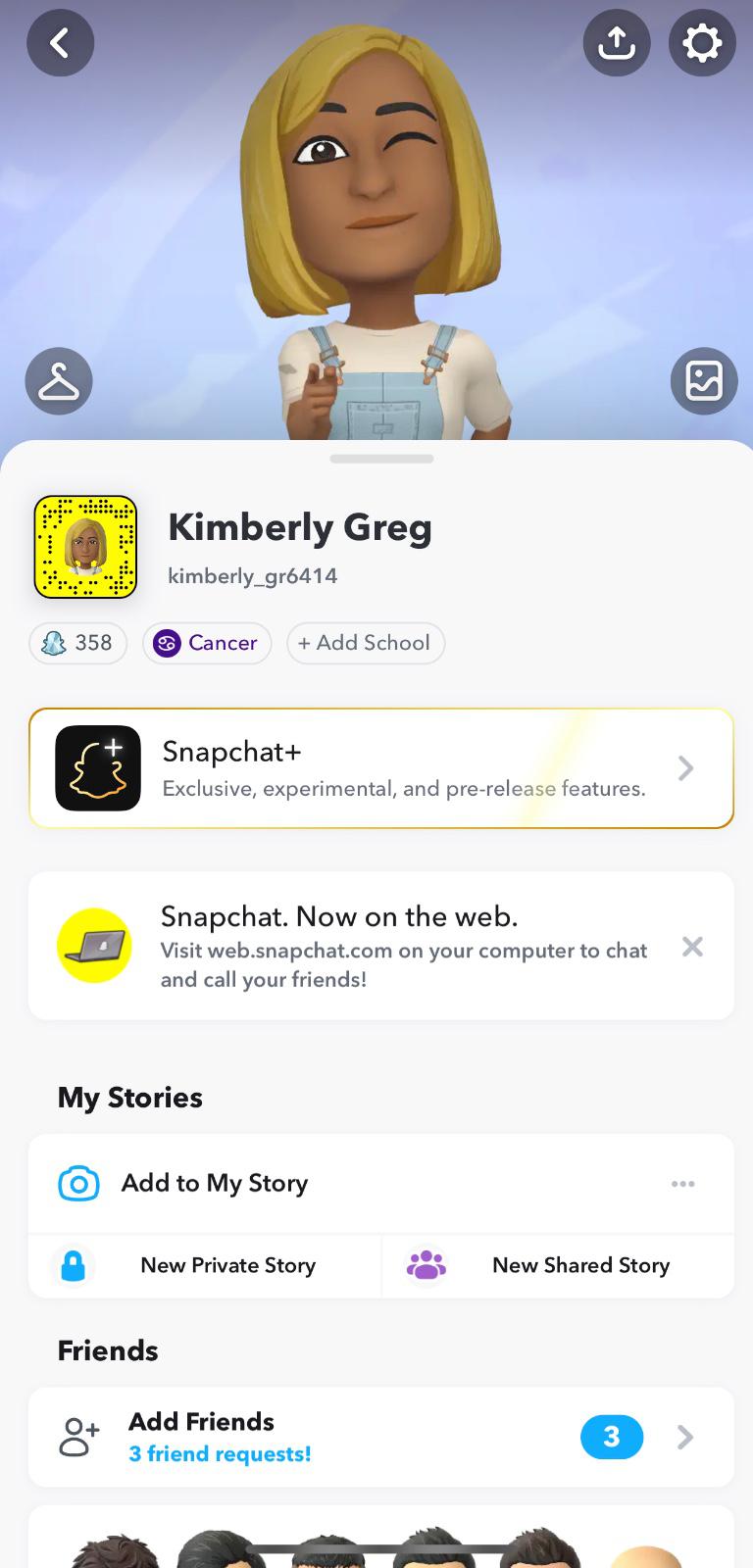Open the Snapchat web promotion card
The height and width of the screenshot is (1568, 753).
[392, 947]
